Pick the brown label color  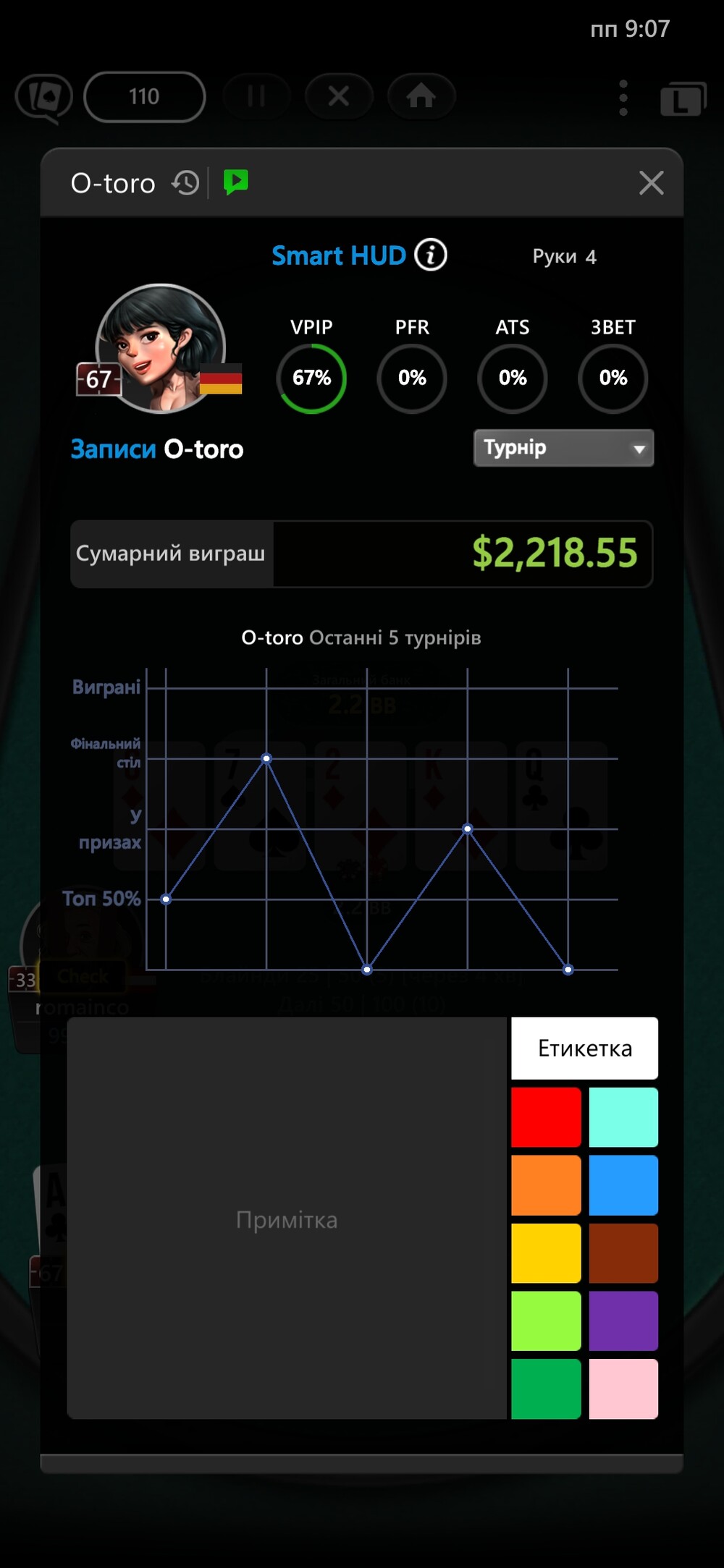click(623, 1253)
